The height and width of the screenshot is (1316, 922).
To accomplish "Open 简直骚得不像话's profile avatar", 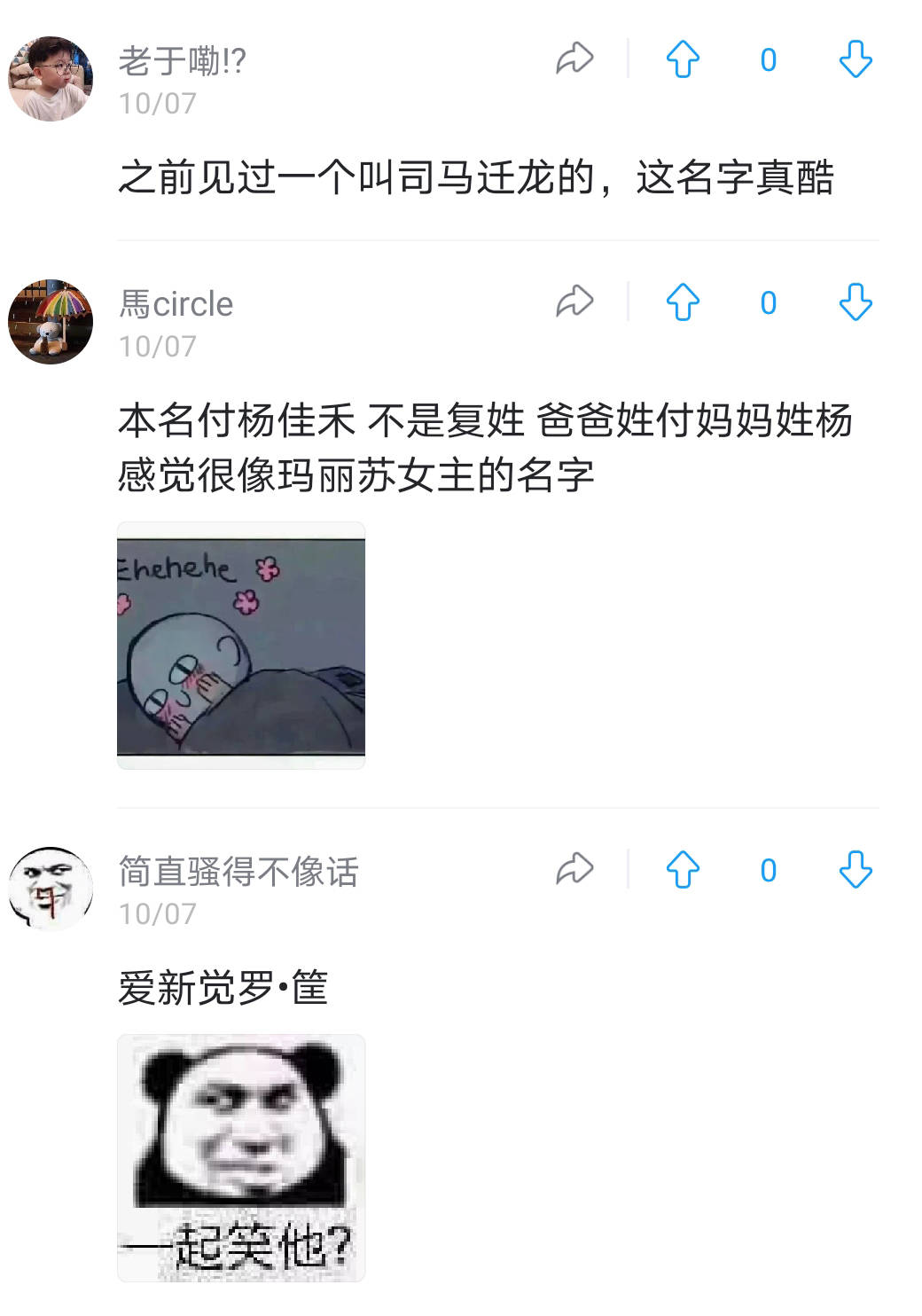I will (x=51, y=888).
